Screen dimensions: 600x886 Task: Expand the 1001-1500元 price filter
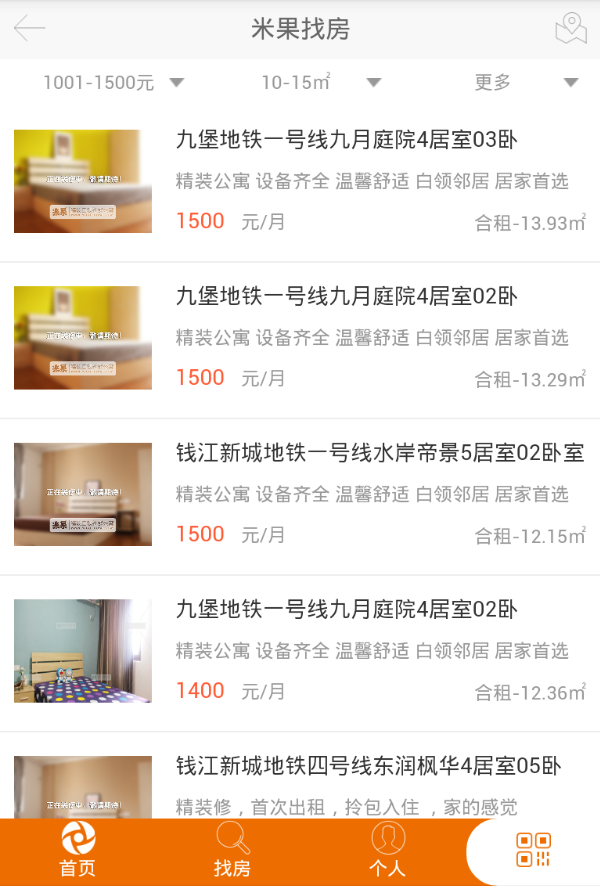point(113,83)
